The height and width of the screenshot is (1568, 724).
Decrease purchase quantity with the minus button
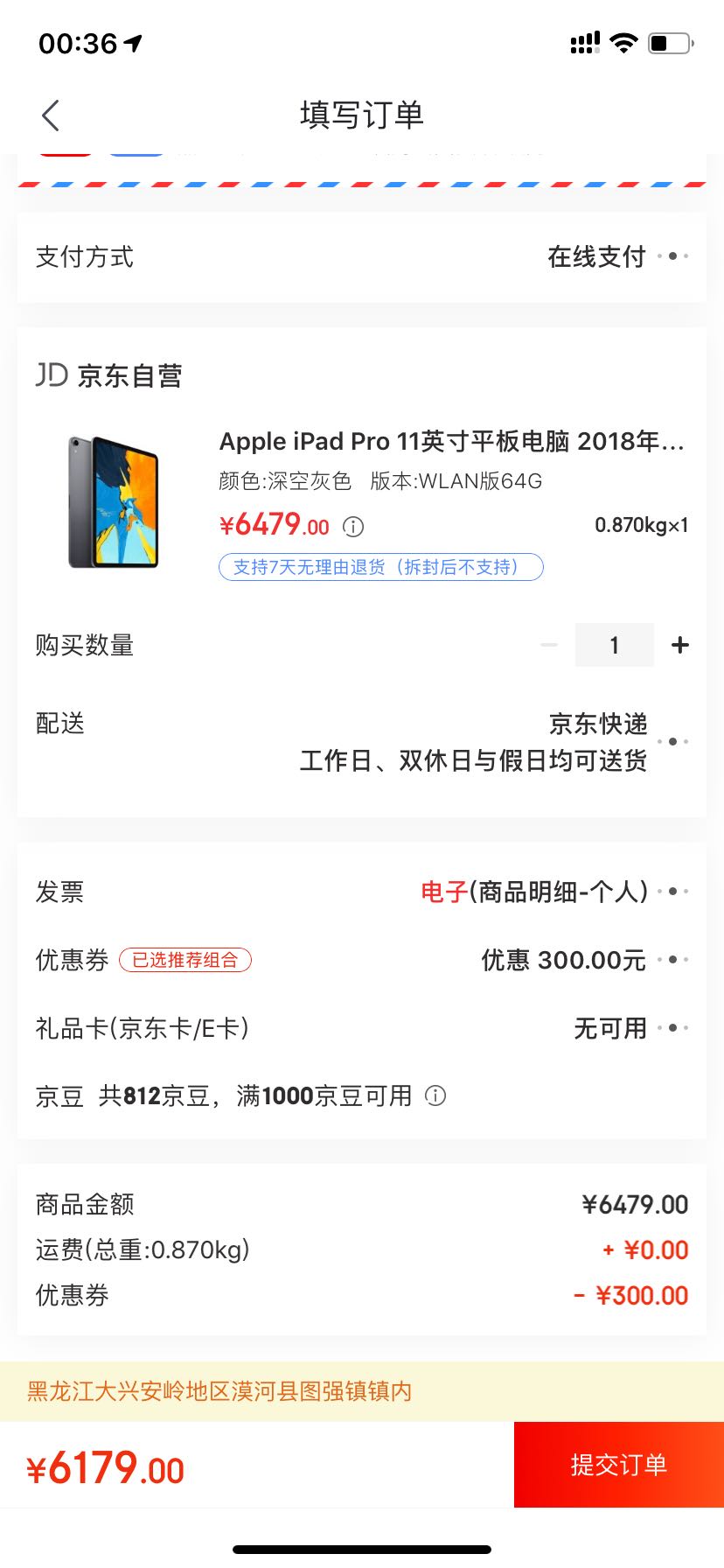[x=549, y=645]
